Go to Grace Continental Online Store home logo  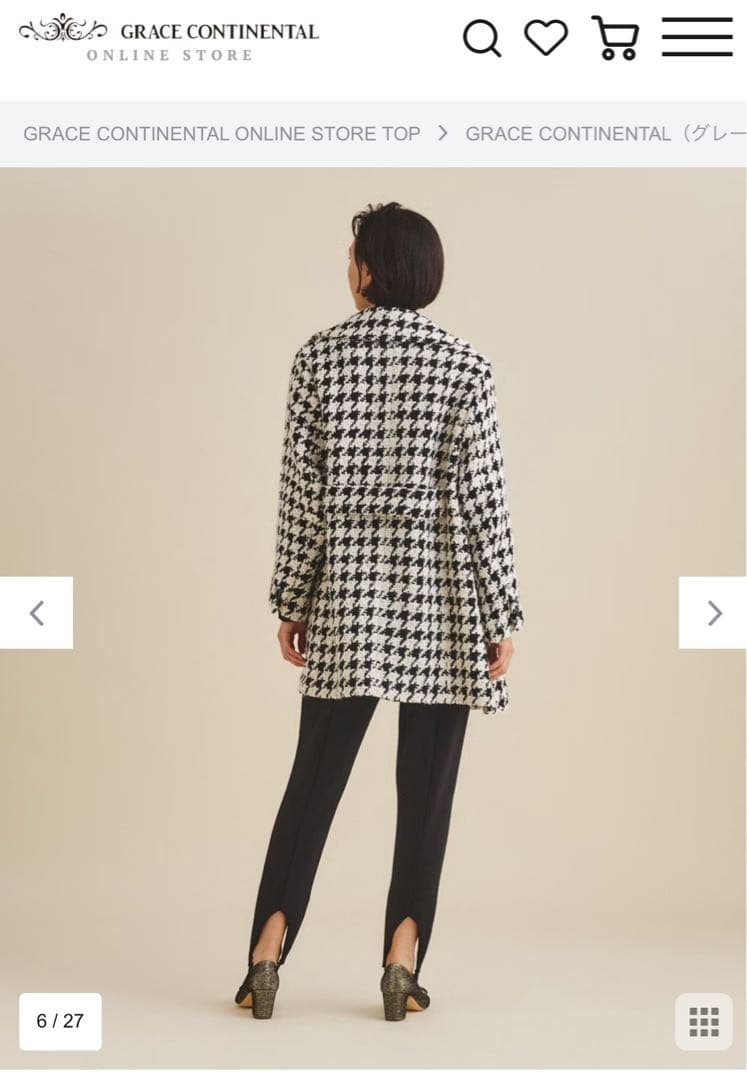tap(169, 38)
